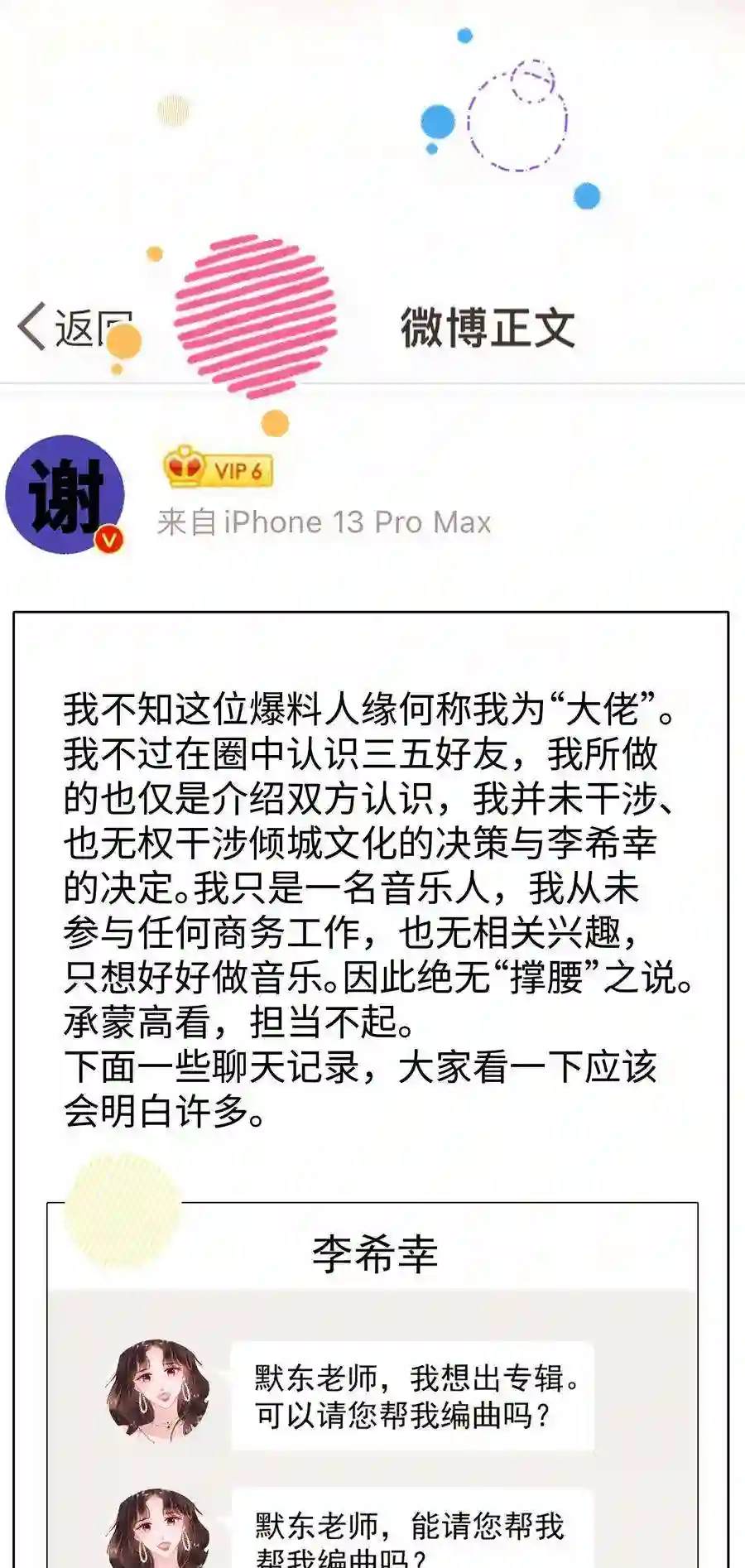This screenshot has height=1568, width=745.
Task: Open the 谢 profile avatar
Action: click(x=65, y=493)
